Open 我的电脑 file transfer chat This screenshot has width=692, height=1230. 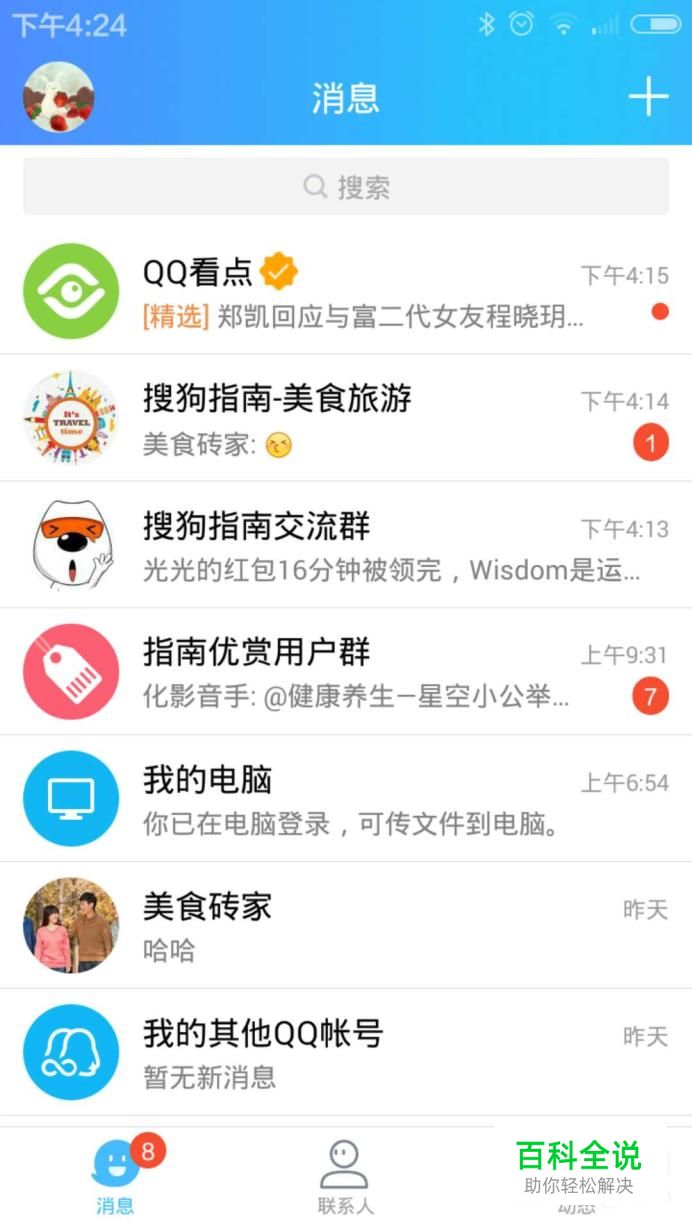click(x=346, y=798)
